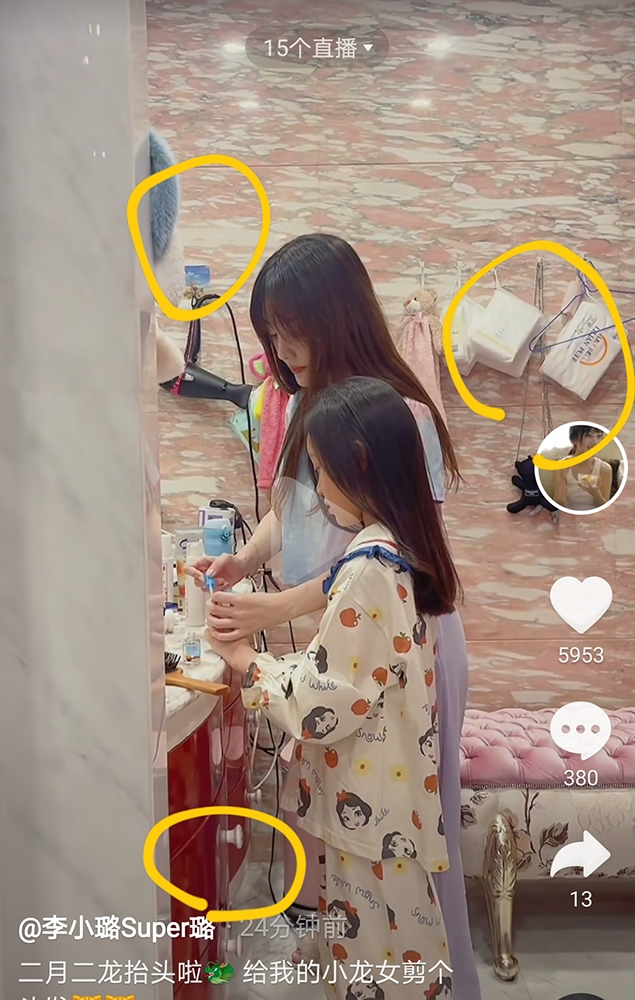This screenshot has height=1000, width=635.
Task: Open @李小璐Super璐 profile from the username
Action: click(x=117, y=927)
